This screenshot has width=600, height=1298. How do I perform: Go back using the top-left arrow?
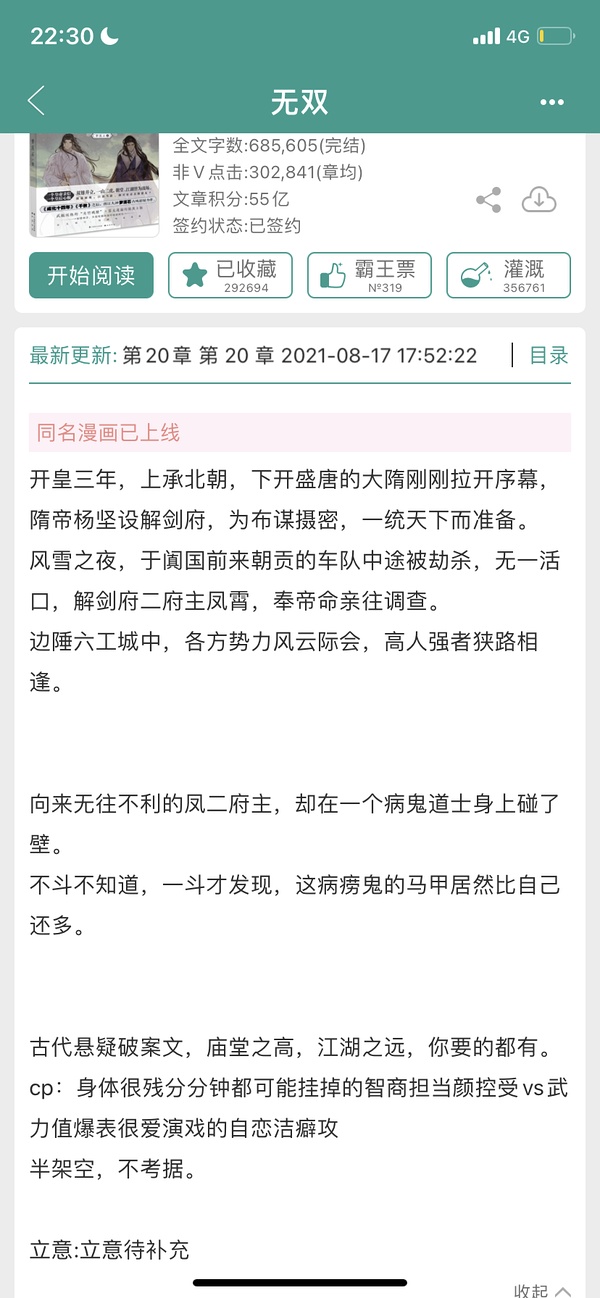(x=37, y=101)
